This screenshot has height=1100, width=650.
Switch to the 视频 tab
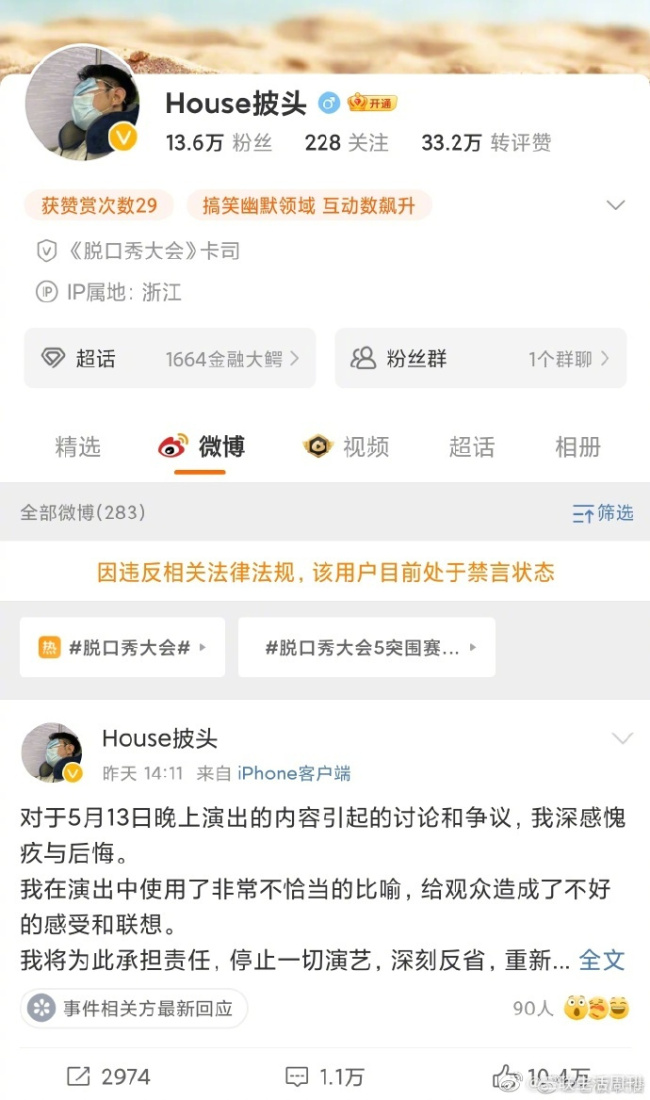[346, 447]
